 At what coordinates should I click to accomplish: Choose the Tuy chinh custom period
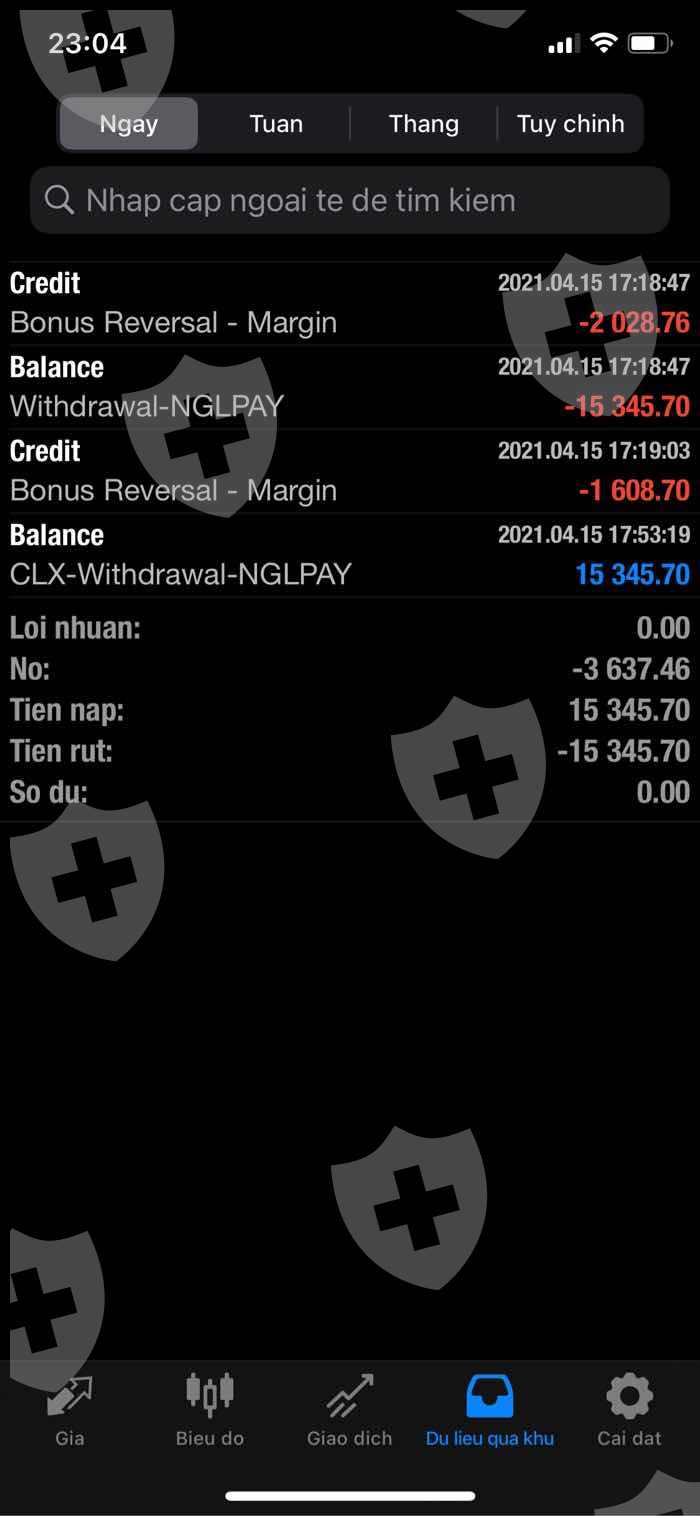coord(570,124)
